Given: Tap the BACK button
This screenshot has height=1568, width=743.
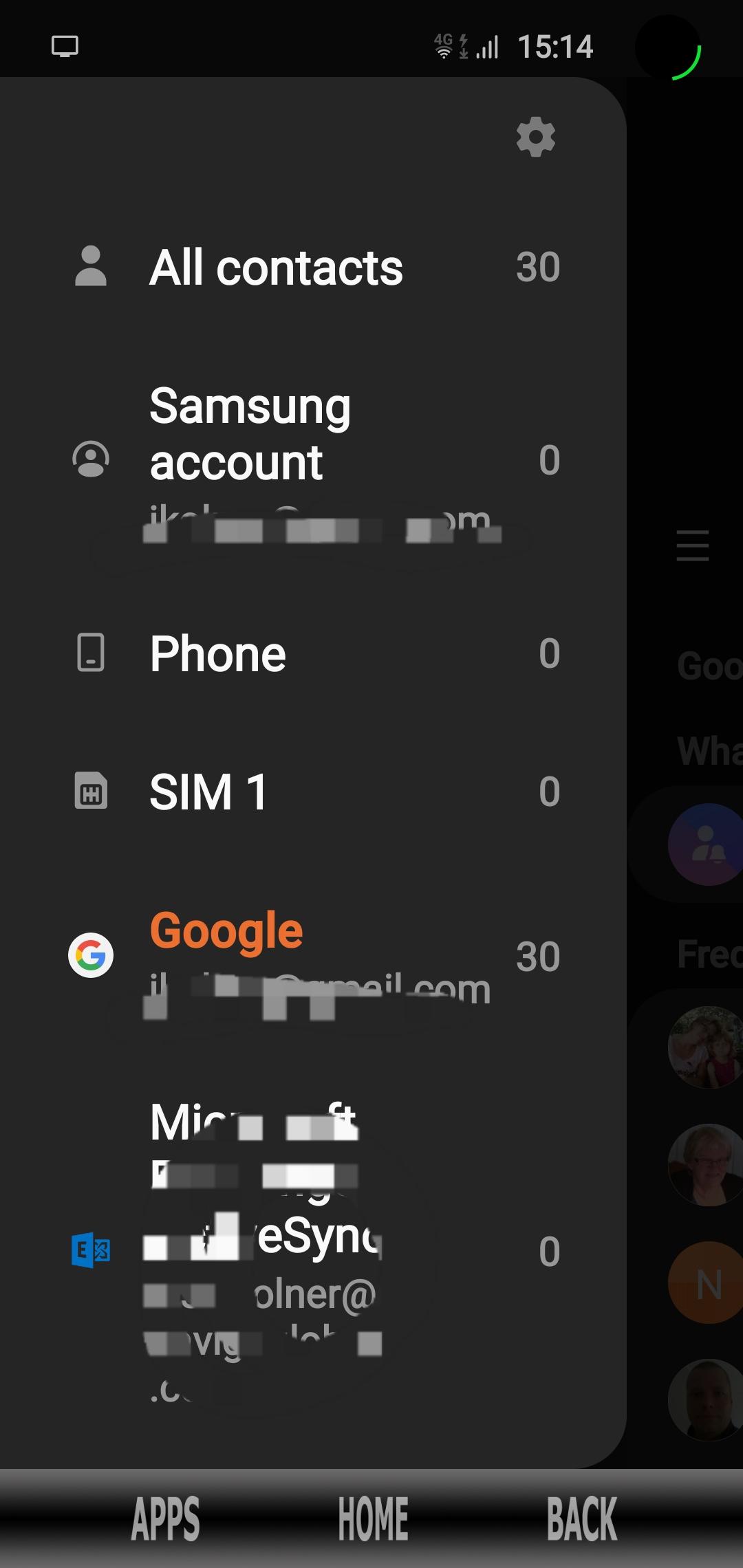Looking at the screenshot, I should pos(582,1520).
